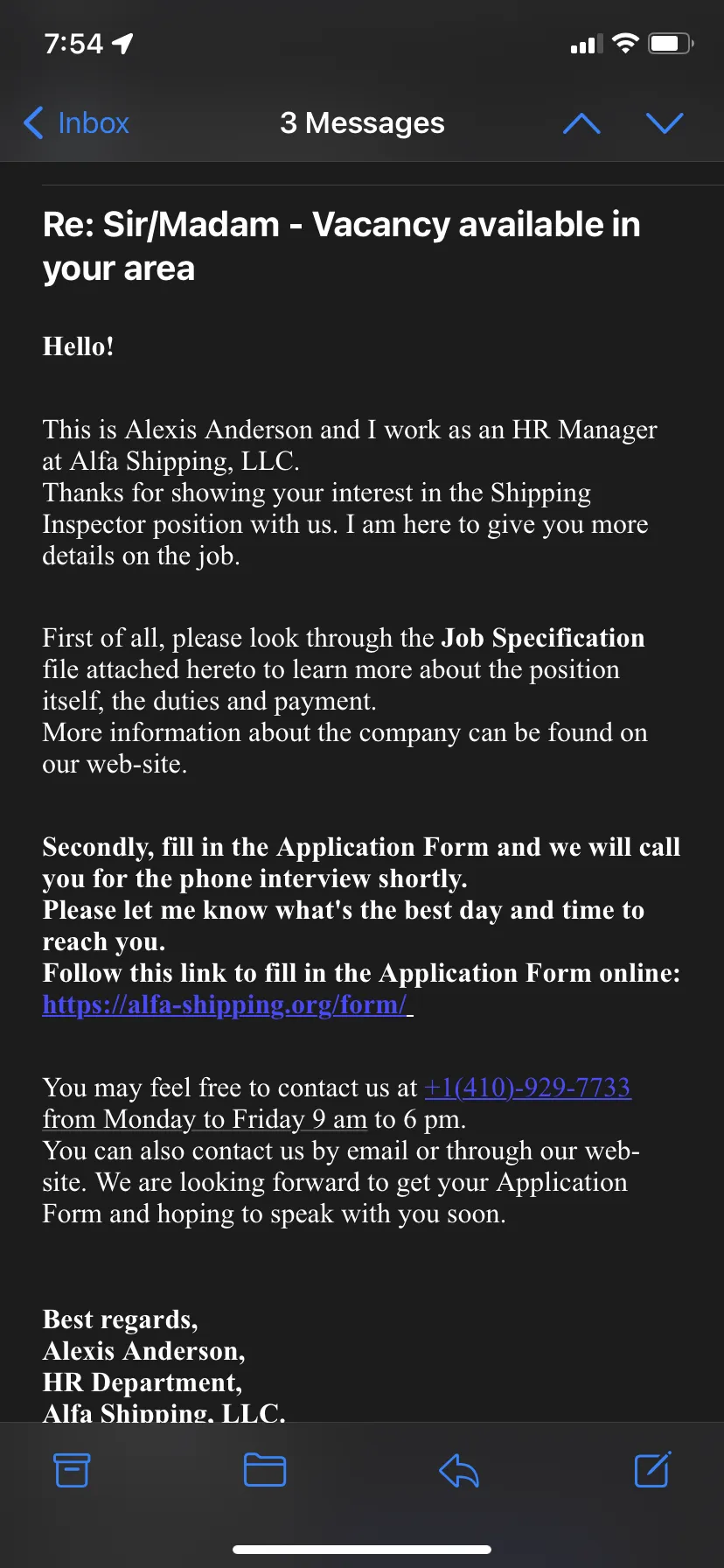
Task: Go back to the Inbox
Action: pyautogui.click(x=76, y=123)
